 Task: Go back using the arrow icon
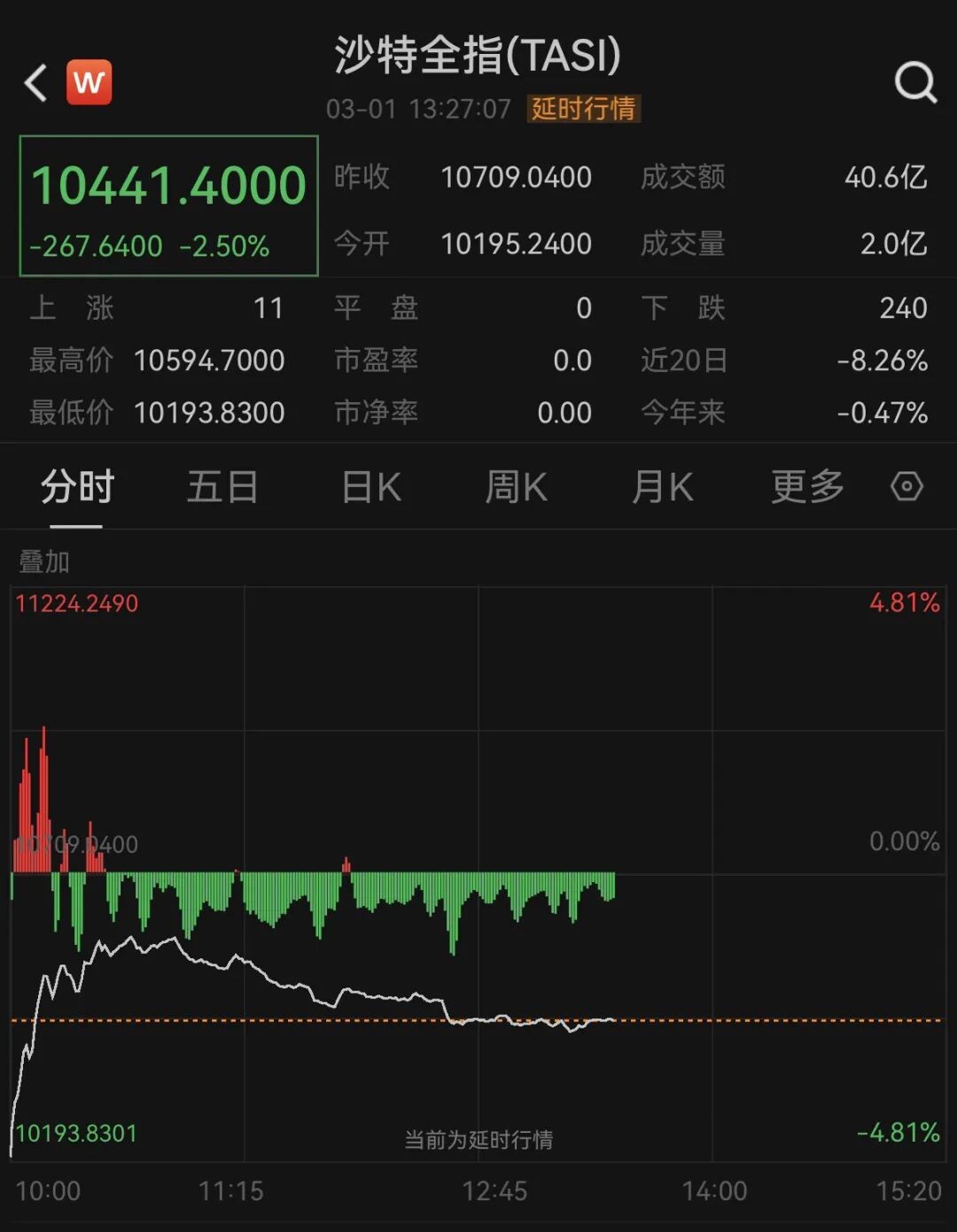click(x=36, y=83)
